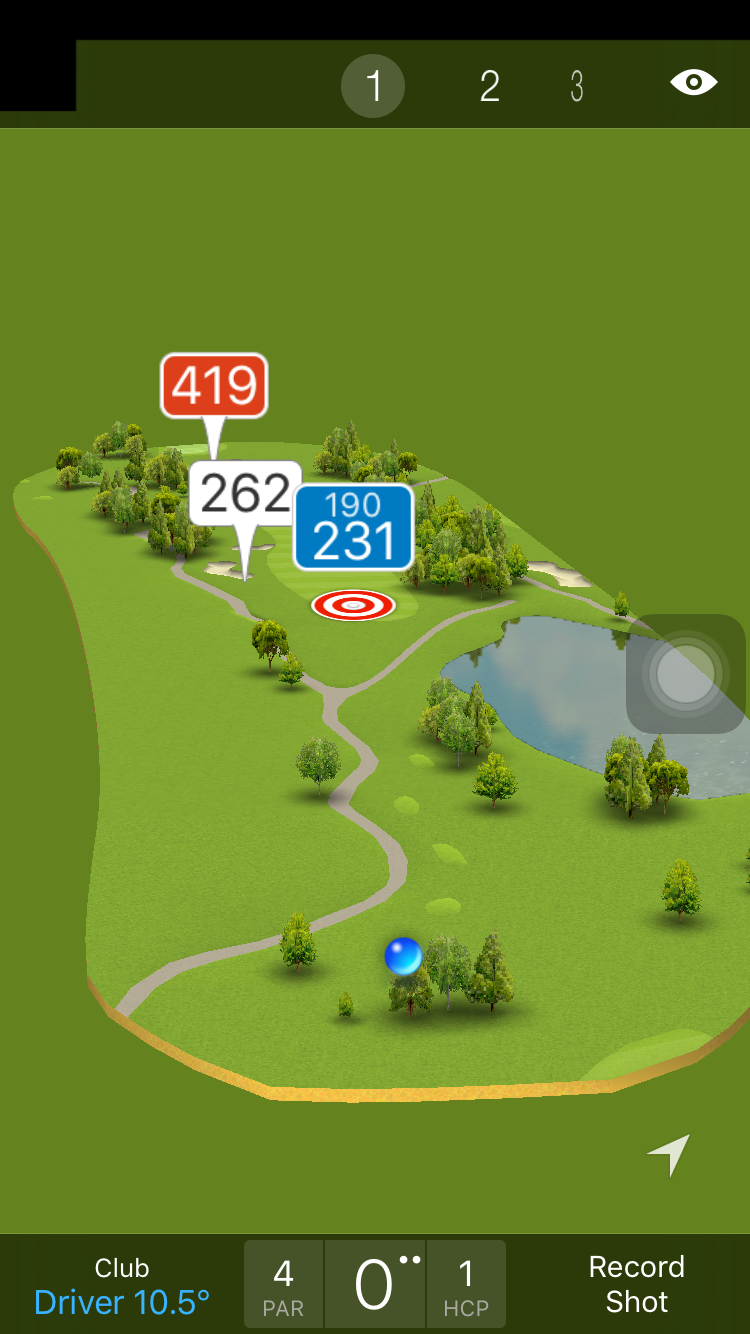The image size is (750, 1334).
Task: Tap the 262 distance marker
Action: point(243,493)
